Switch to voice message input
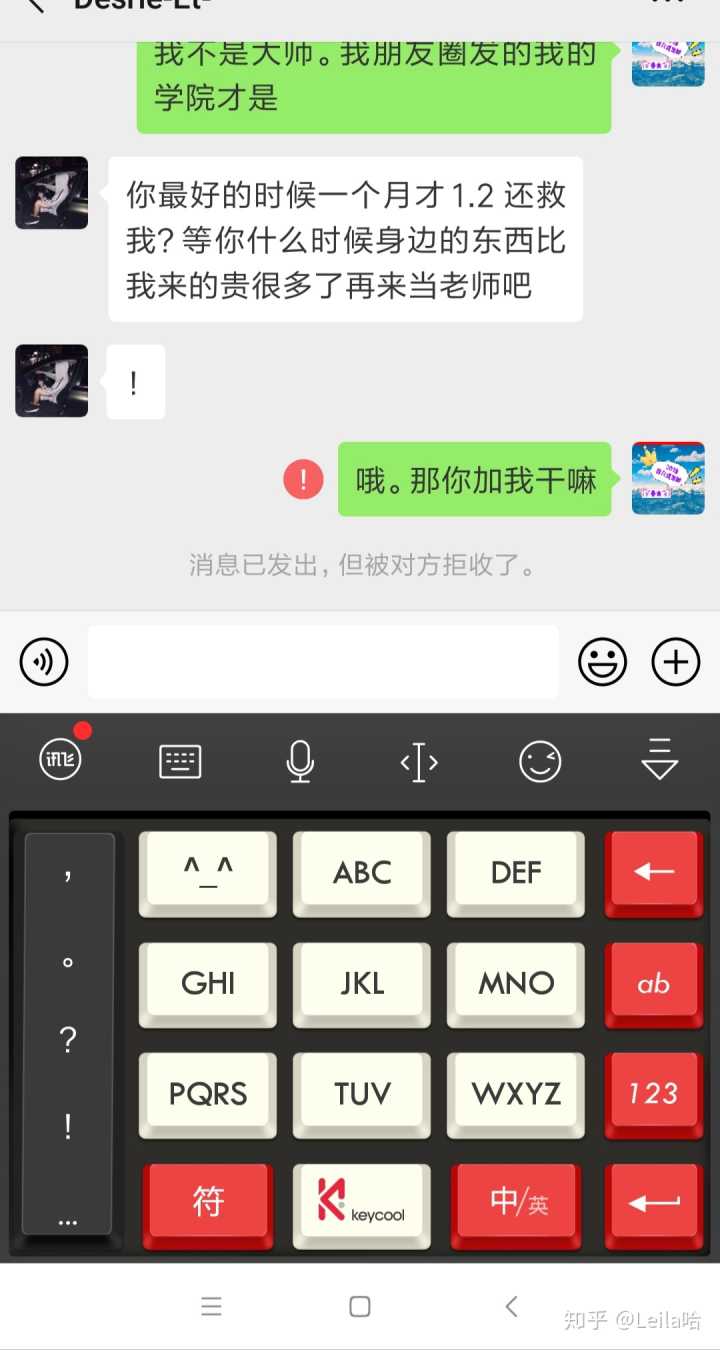Image resolution: width=720 pixels, height=1350 pixels. tap(44, 662)
